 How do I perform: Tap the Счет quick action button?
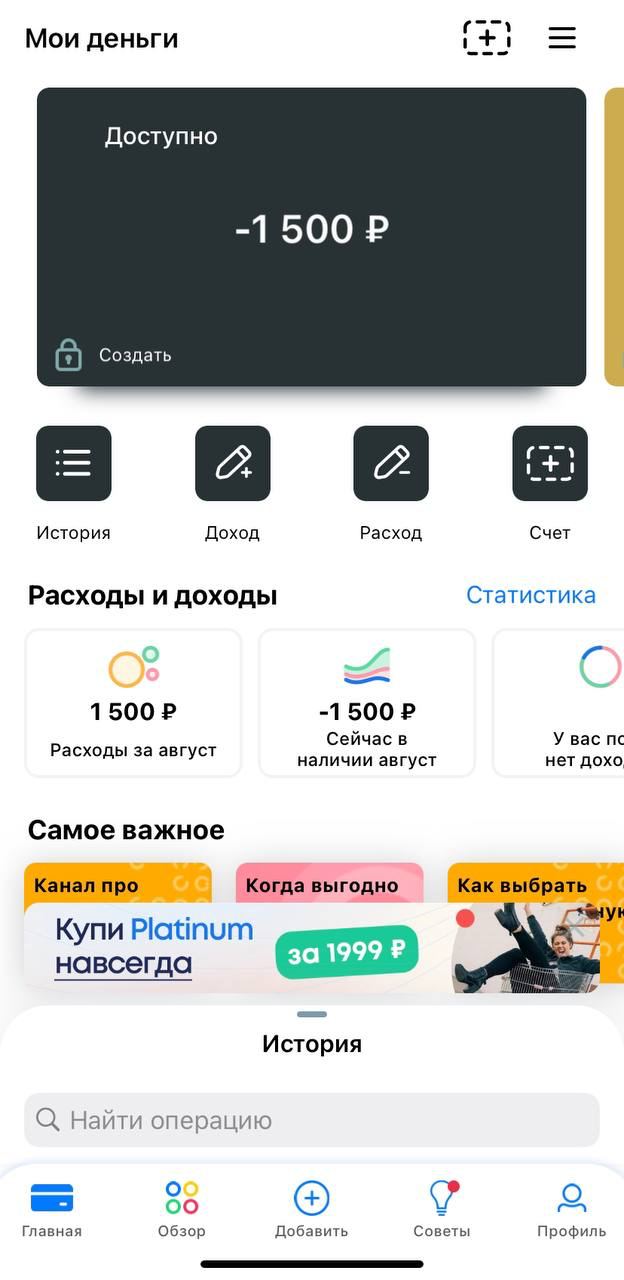pos(550,464)
